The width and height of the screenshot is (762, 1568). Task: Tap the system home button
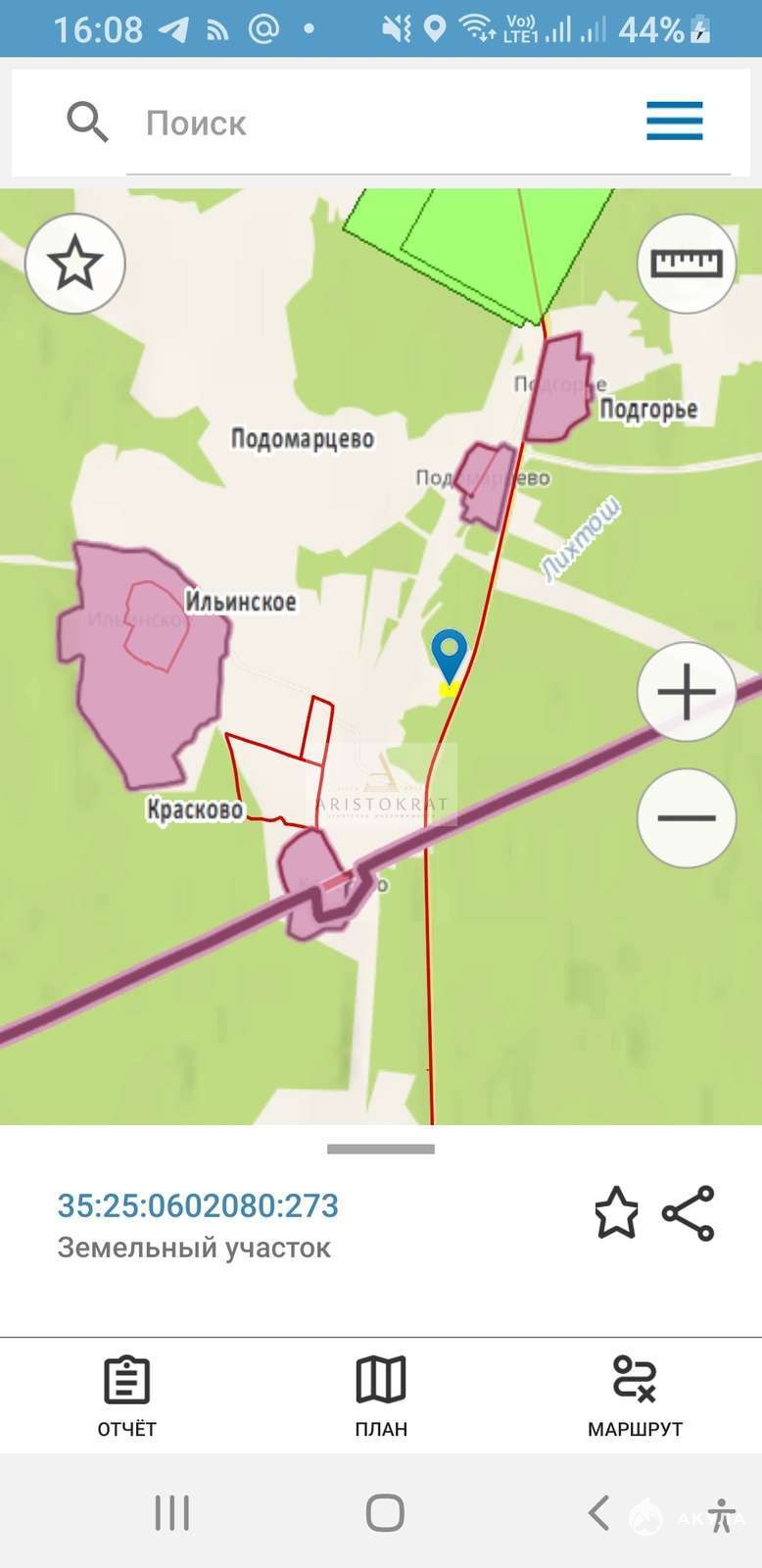[385, 1513]
